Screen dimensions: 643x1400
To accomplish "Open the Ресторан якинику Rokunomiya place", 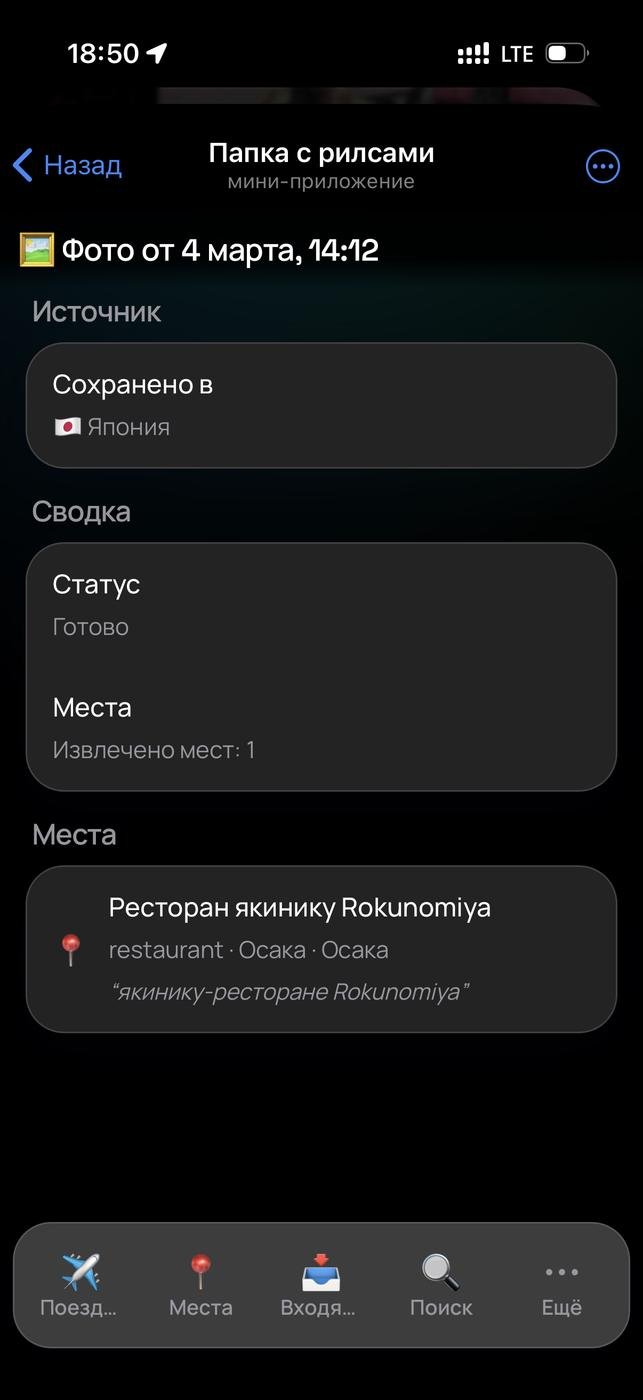I will click(x=321, y=949).
